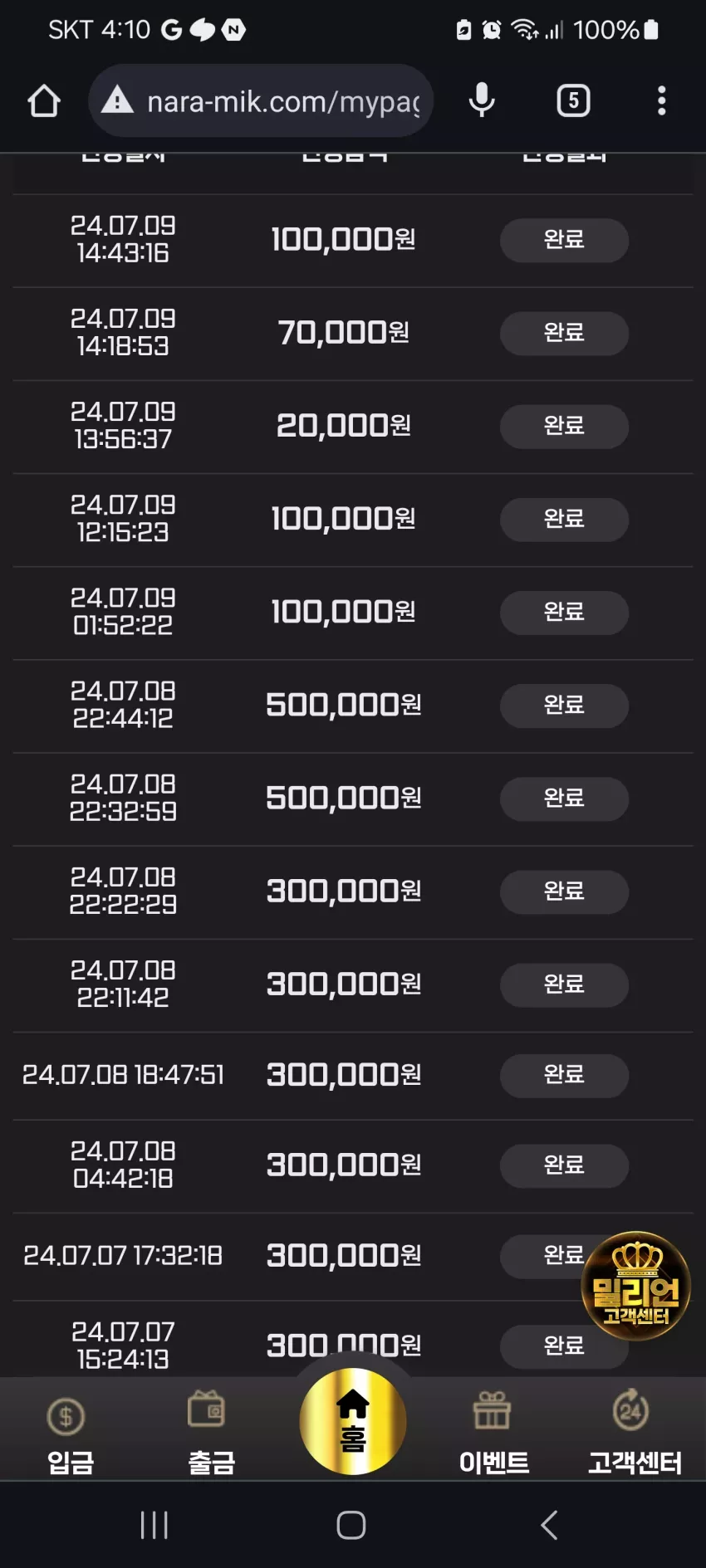The width and height of the screenshot is (706, 1568).
Task: Tap 완료 for the 20,000원 entry
Action: pos(564,426)
